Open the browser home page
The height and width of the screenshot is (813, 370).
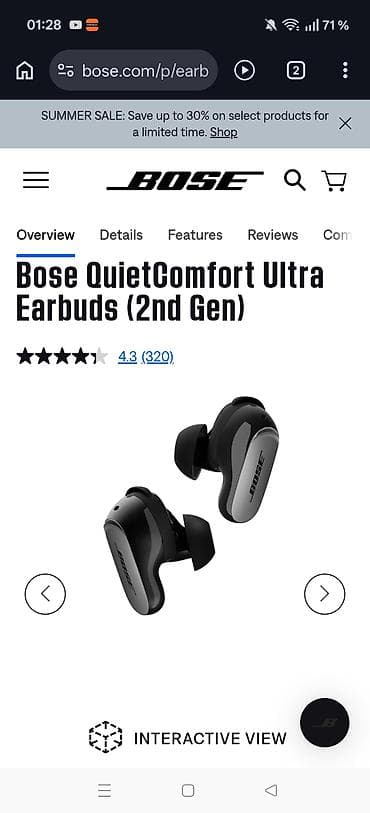click(x=24, y=71)
